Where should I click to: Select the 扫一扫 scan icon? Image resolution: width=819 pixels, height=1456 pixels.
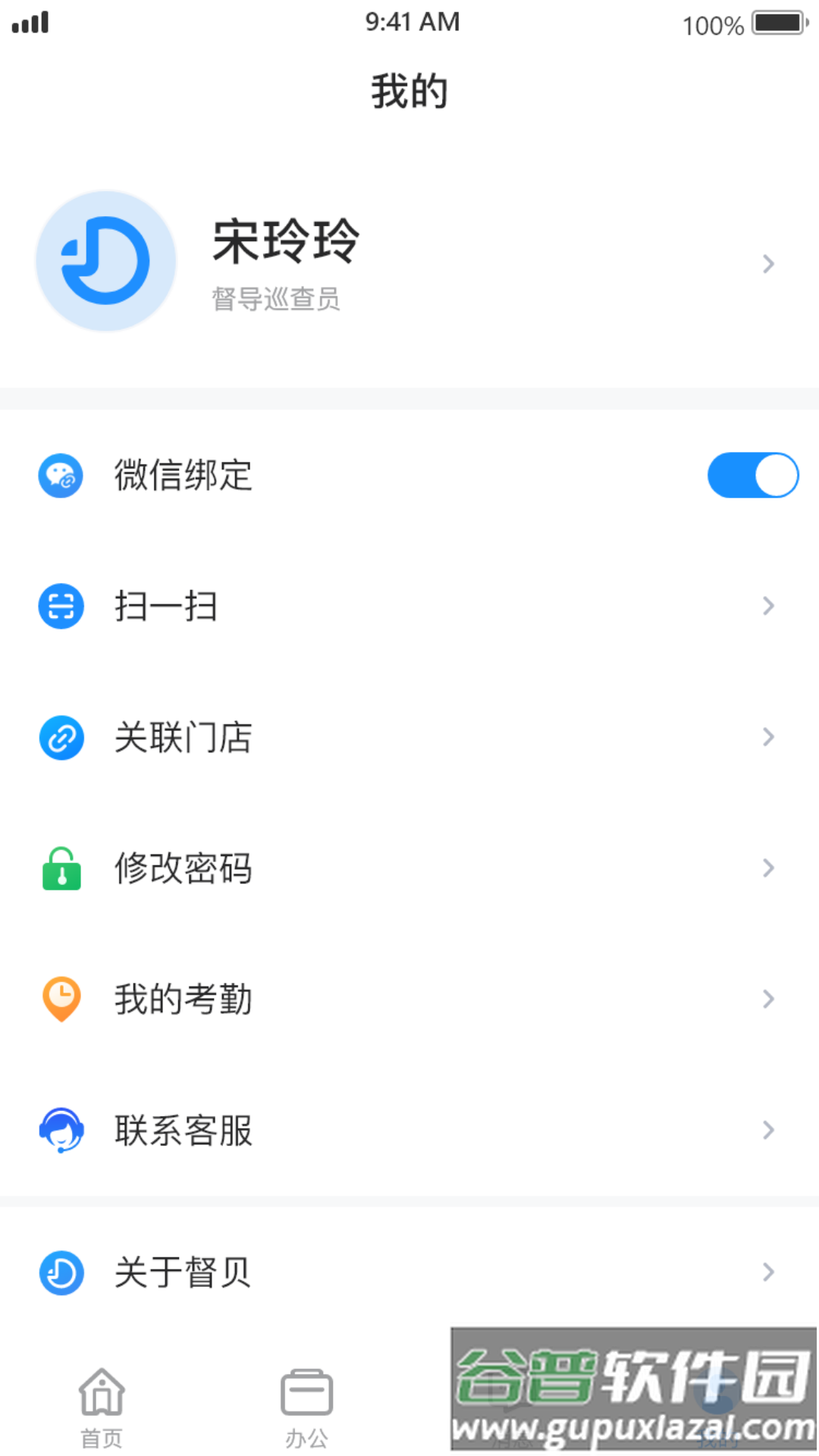click(x=61, y=606)
